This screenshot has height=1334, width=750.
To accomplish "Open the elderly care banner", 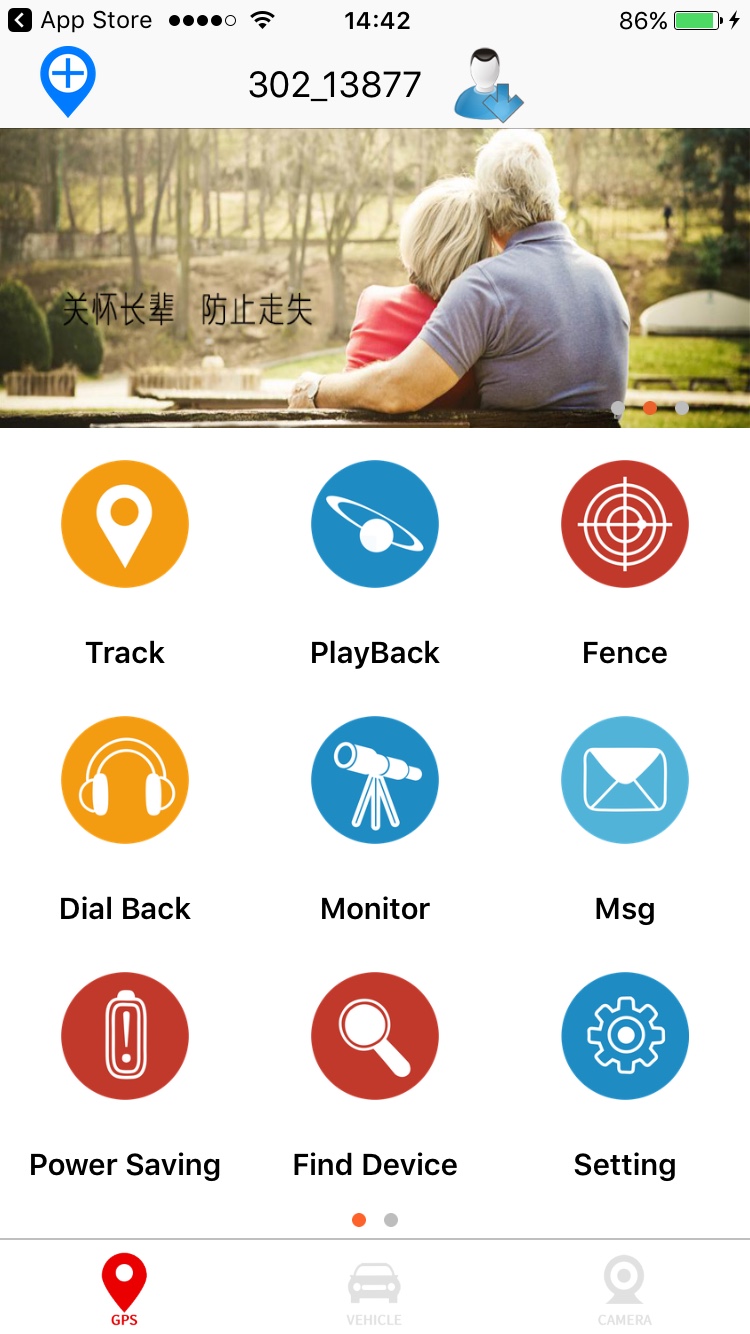I will 375,278.
